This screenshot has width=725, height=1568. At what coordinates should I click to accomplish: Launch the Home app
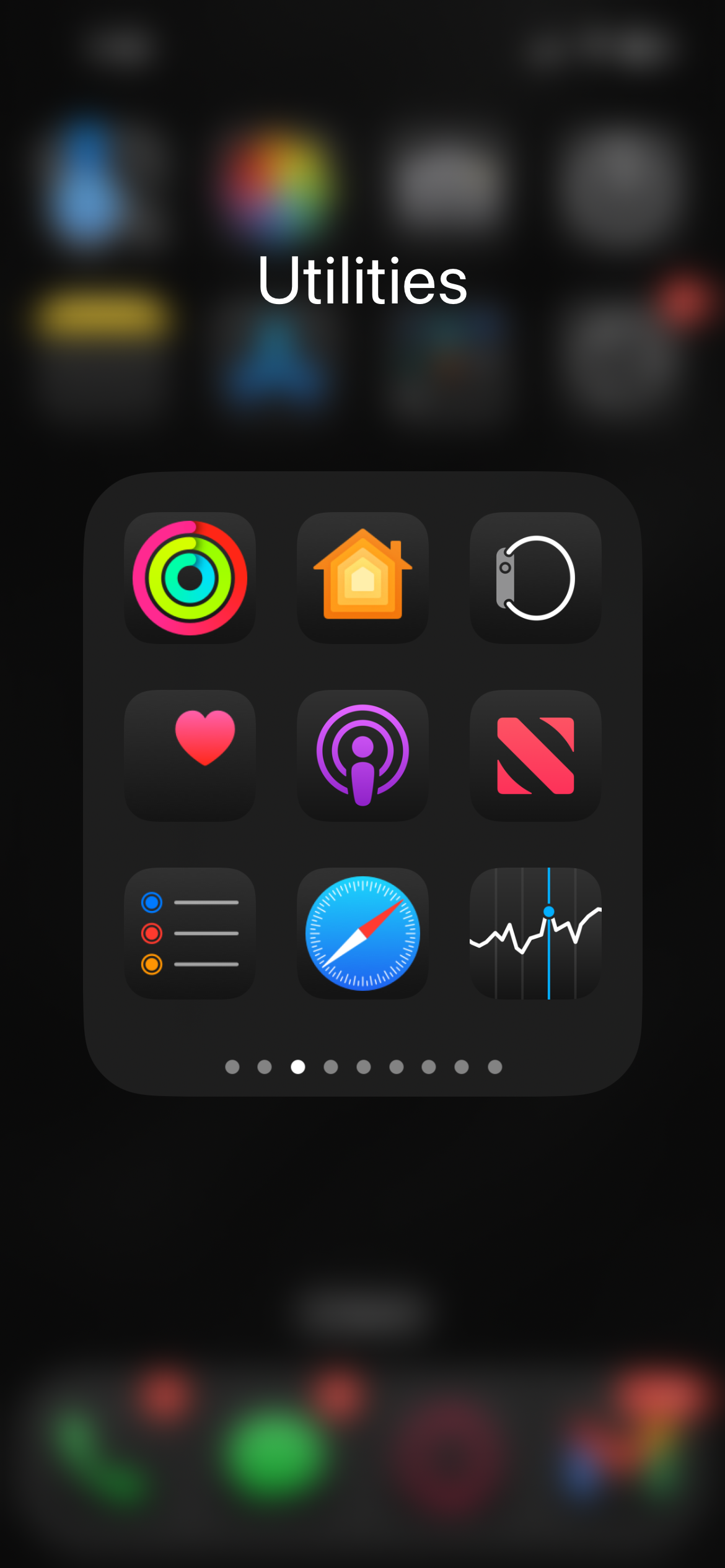pyautogui.click(x=362, y=578)
